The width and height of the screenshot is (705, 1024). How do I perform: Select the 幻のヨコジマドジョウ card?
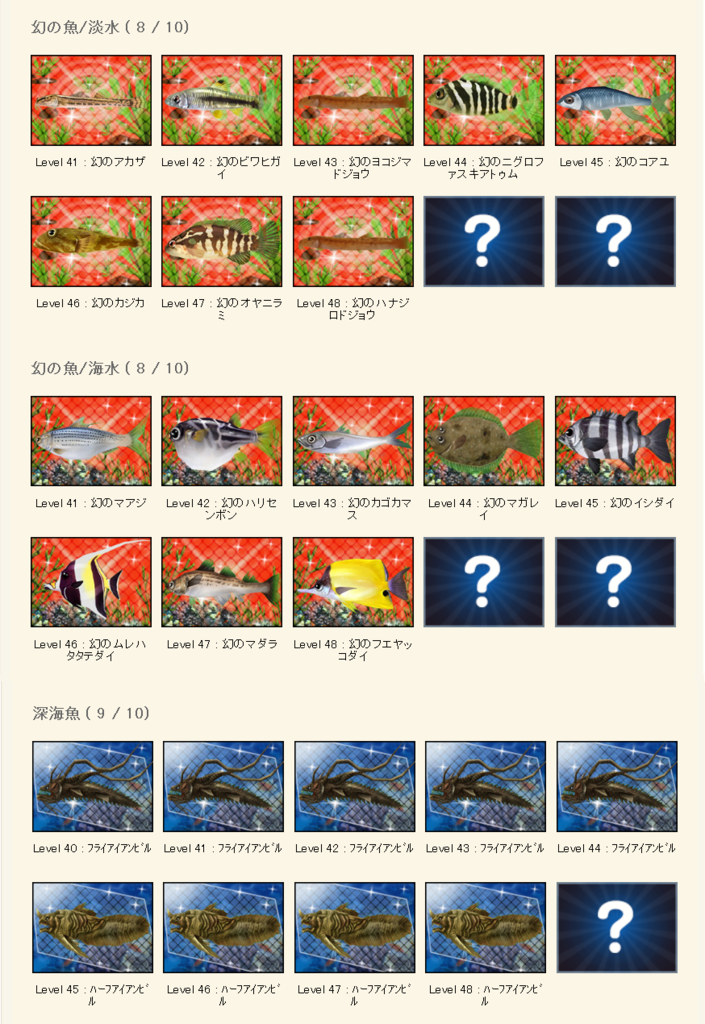point(353,101)
